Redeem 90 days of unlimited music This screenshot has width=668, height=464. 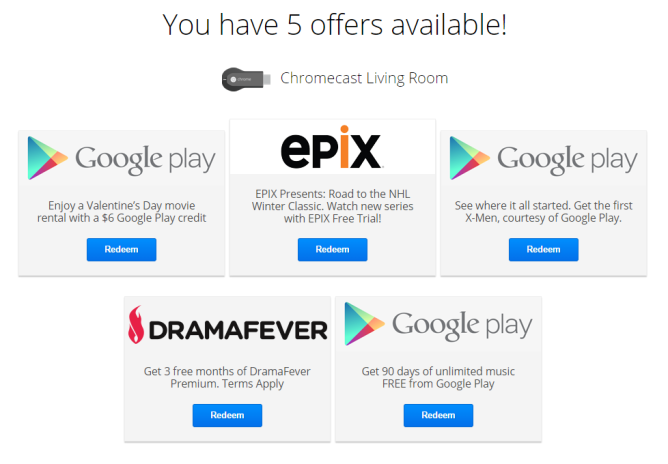438,415
